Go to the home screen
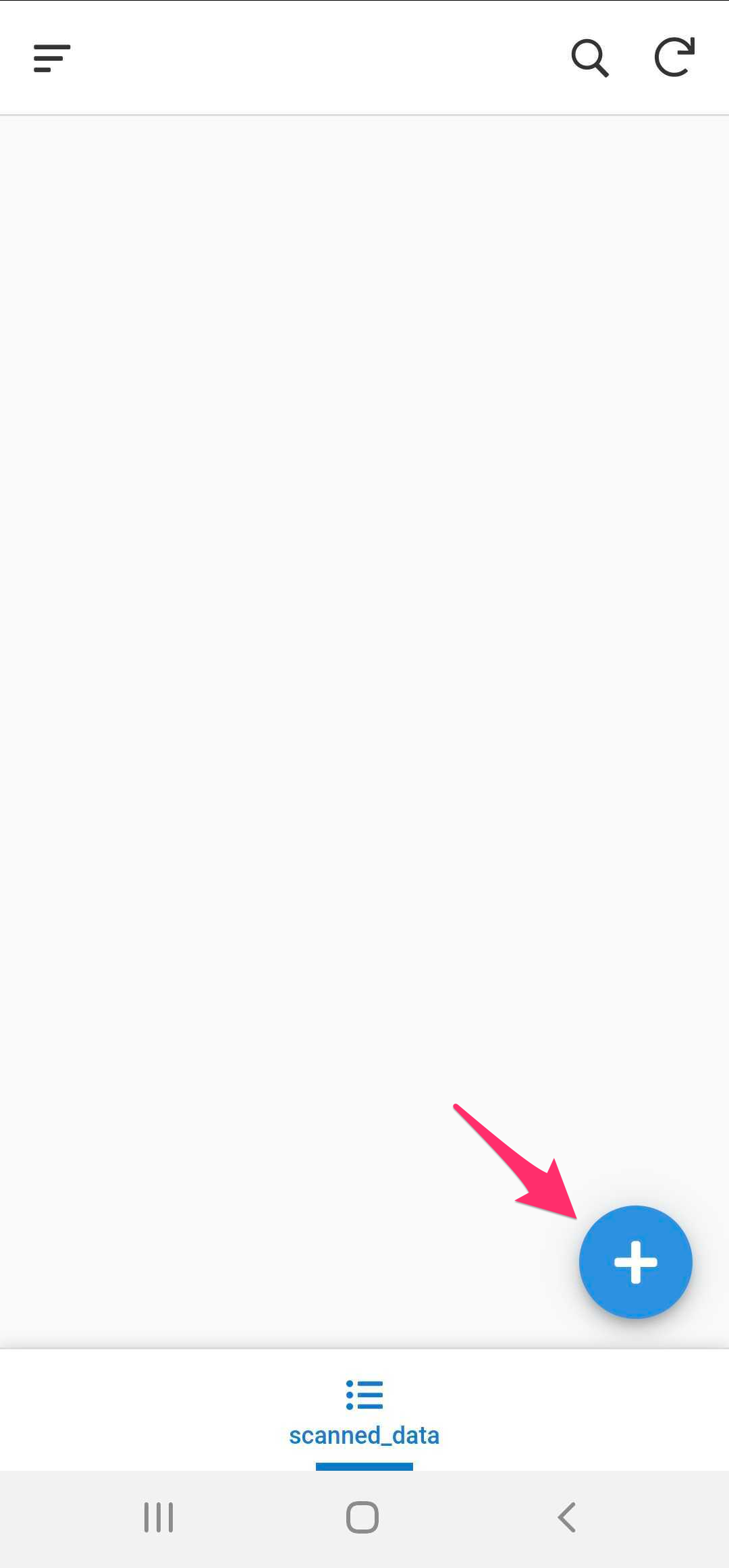The height and width of the screenshot is (1568, 729). point(362,1517)
